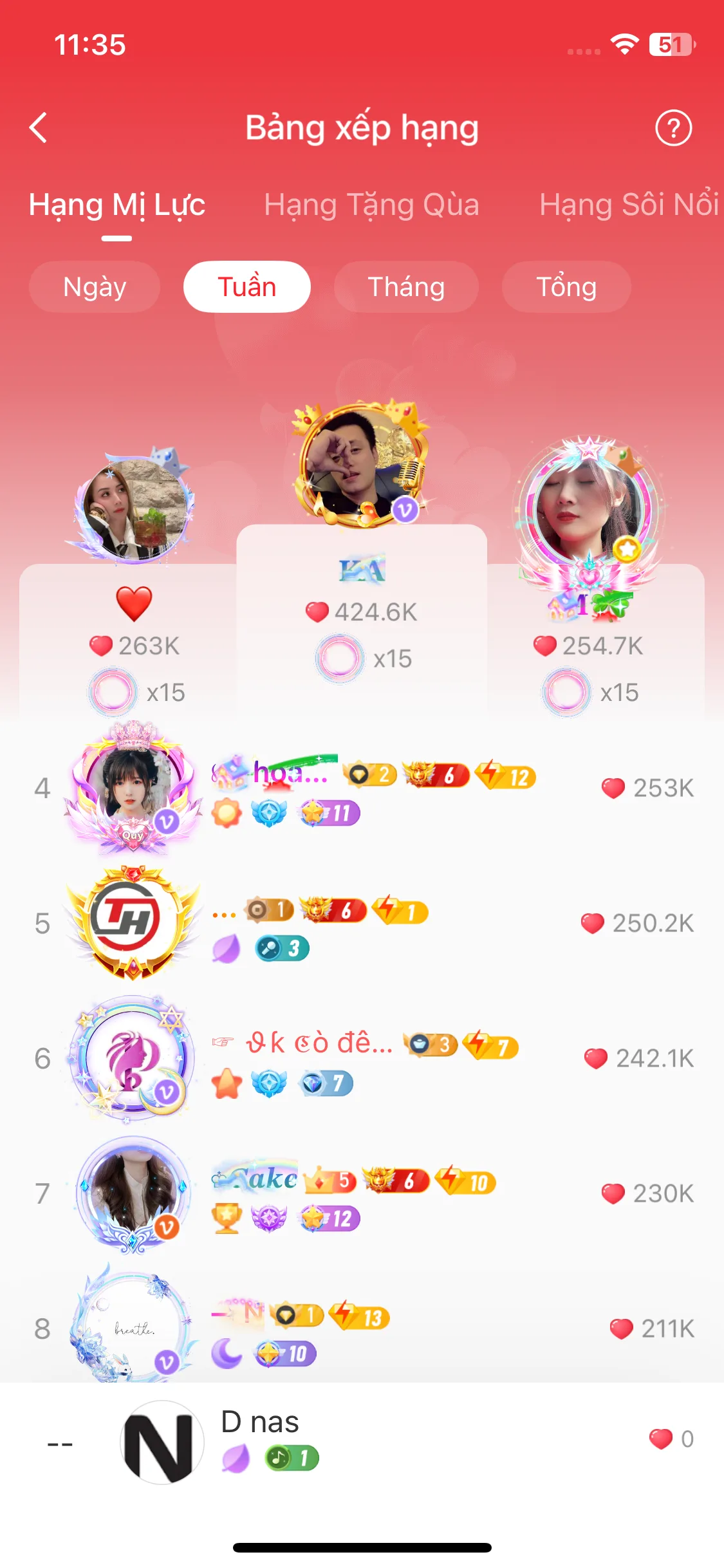
Task: Open the top-ranked user with 424.6K hearts
Action: 362,463
